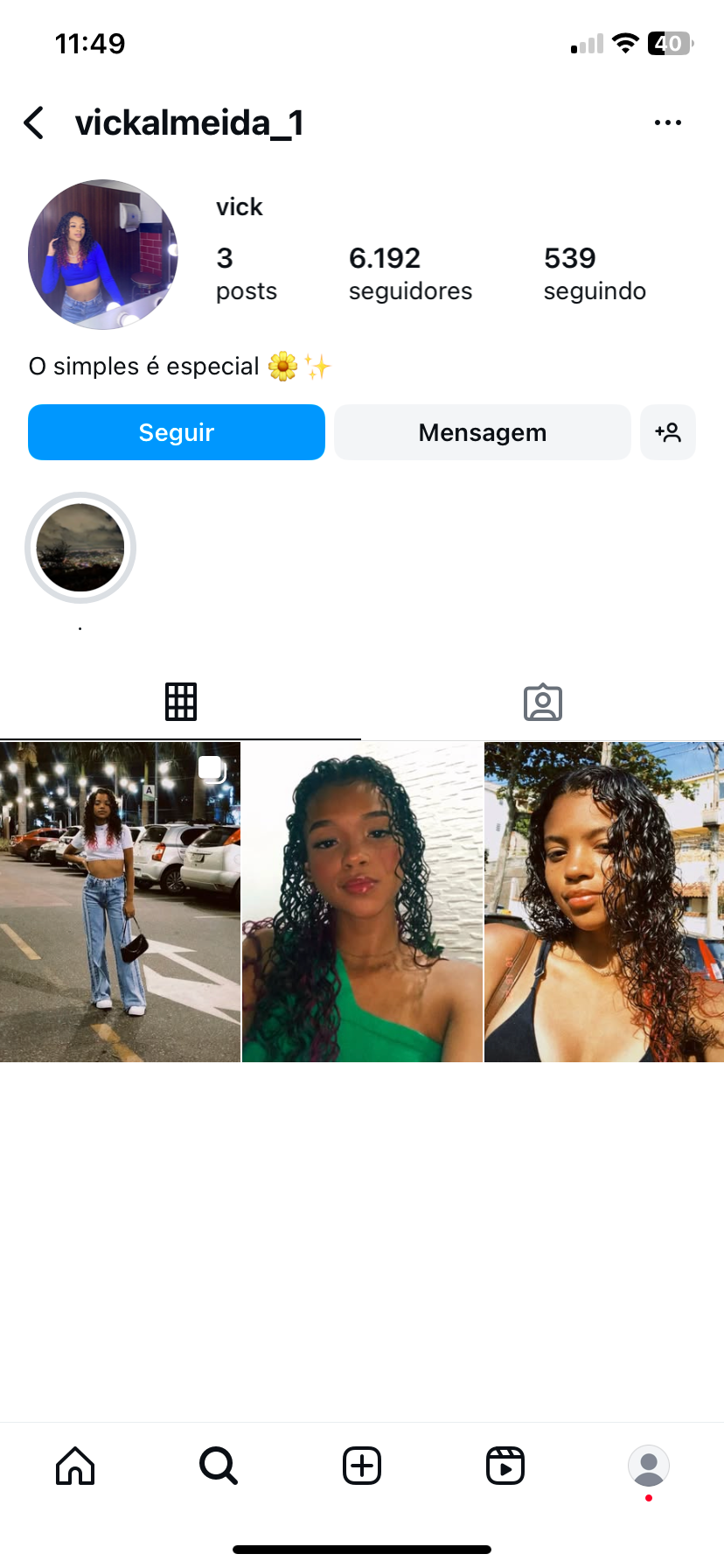Show suggested accounts with the add-person button
The width and height of the screenshot is (724, 1568).
click(x=668, y=432)
